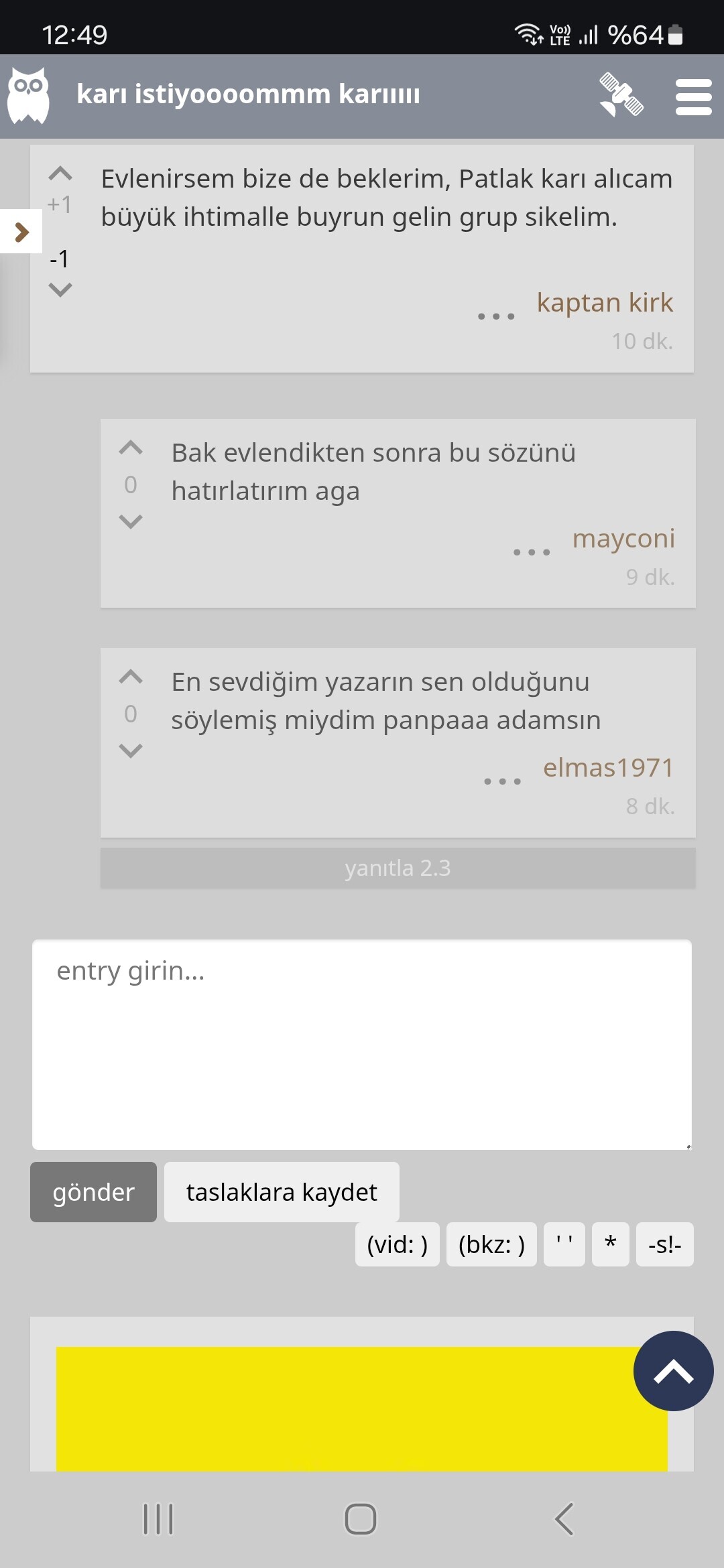Downvote kaptan kirk's entry
The image size is (724, 1568).
click(x=60, y=289)
